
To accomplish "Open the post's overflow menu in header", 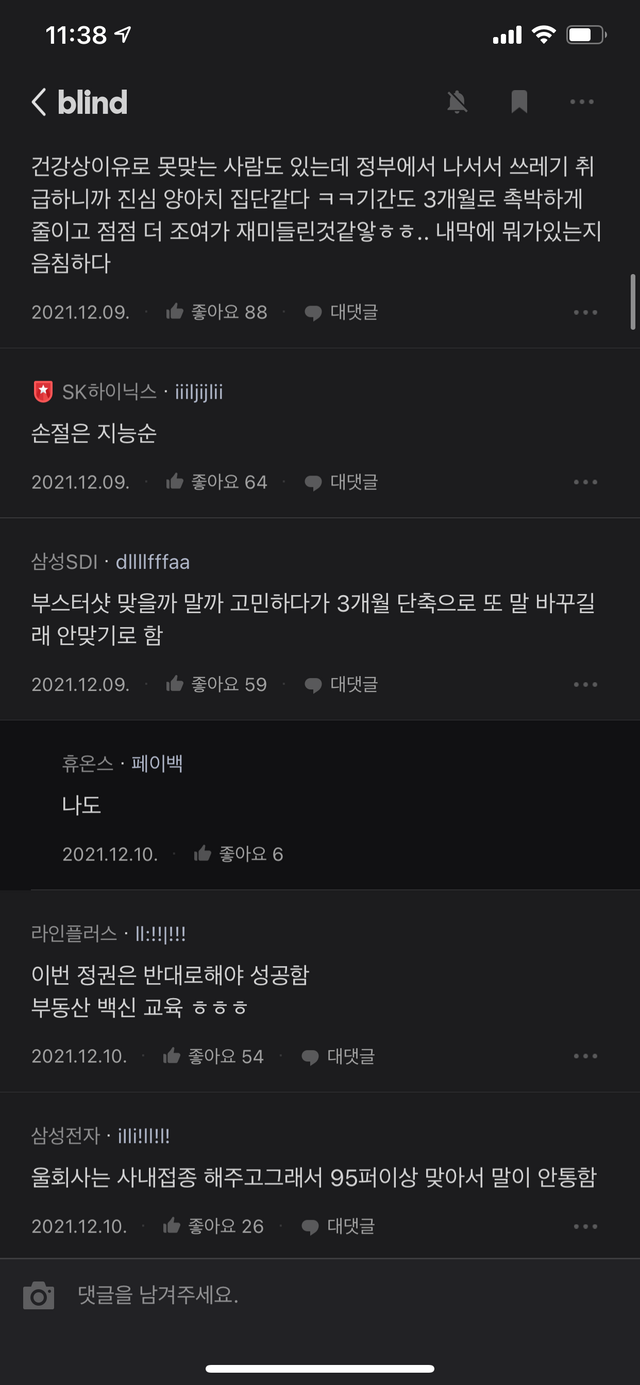I will [581, 102].
